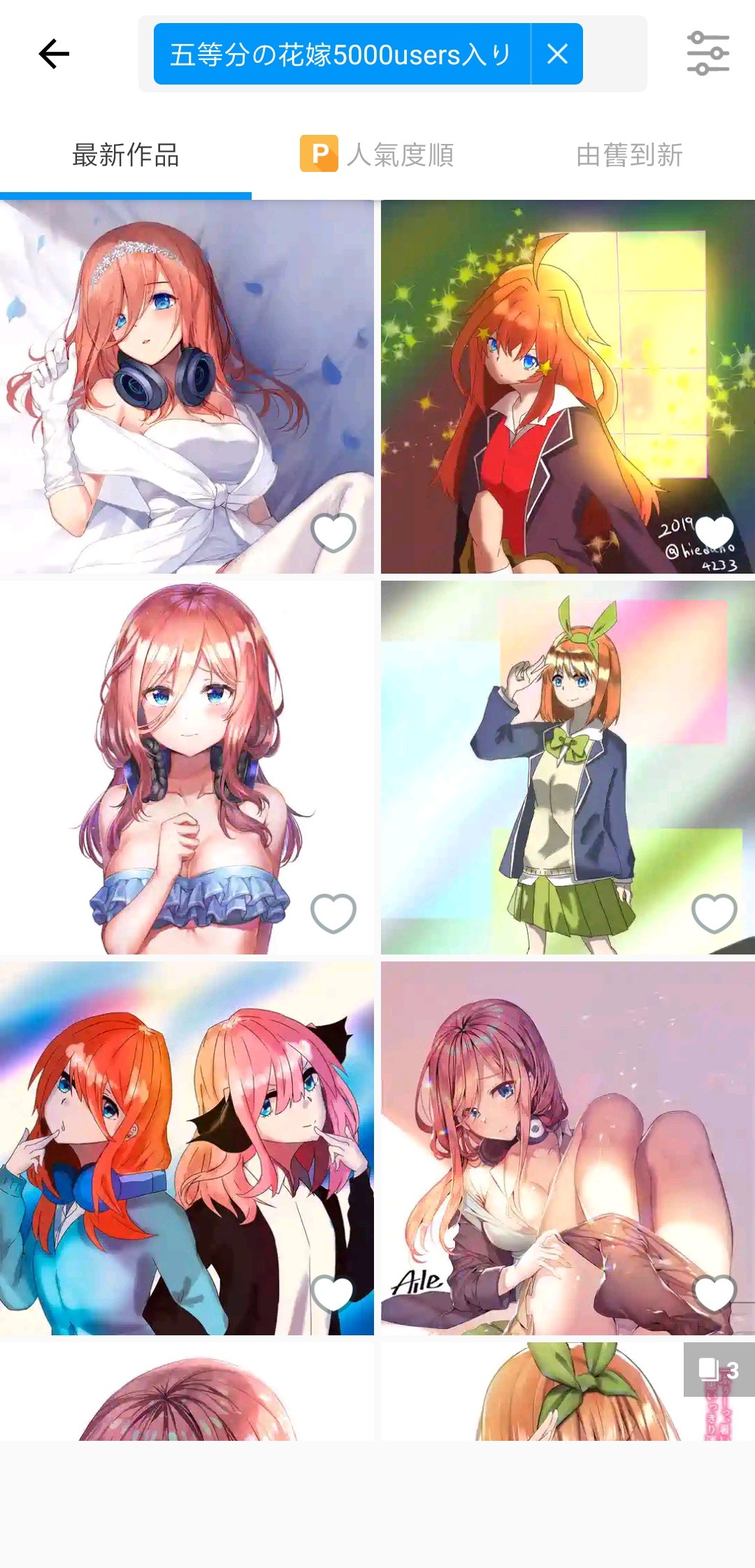The image size is (755, 1568).
Task: Like the artwork of girl in blue ruffled top
Action: (333, 913)
